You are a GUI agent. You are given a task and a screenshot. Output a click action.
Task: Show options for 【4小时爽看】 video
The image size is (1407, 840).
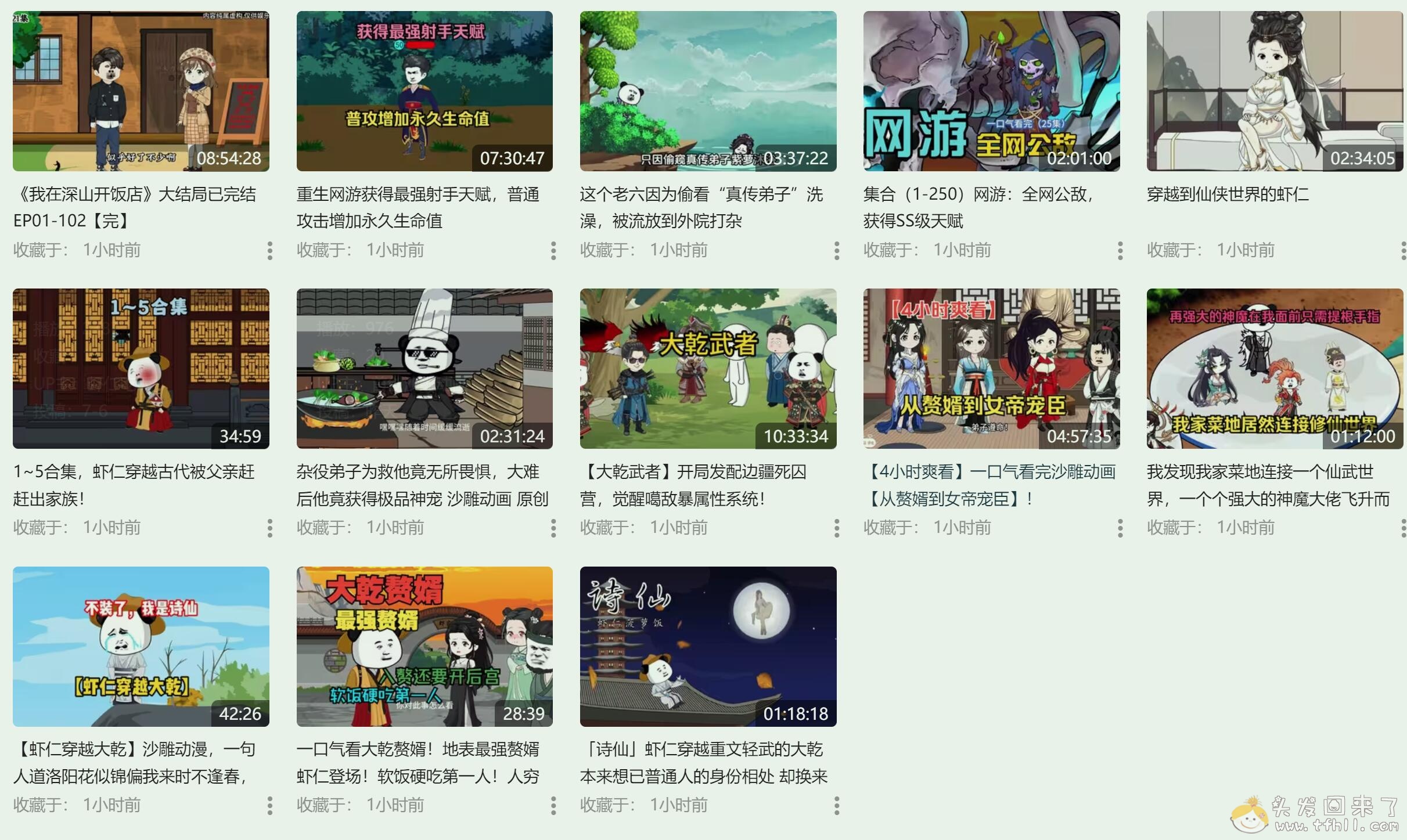pyautogui.click(x=1120, y=528)
